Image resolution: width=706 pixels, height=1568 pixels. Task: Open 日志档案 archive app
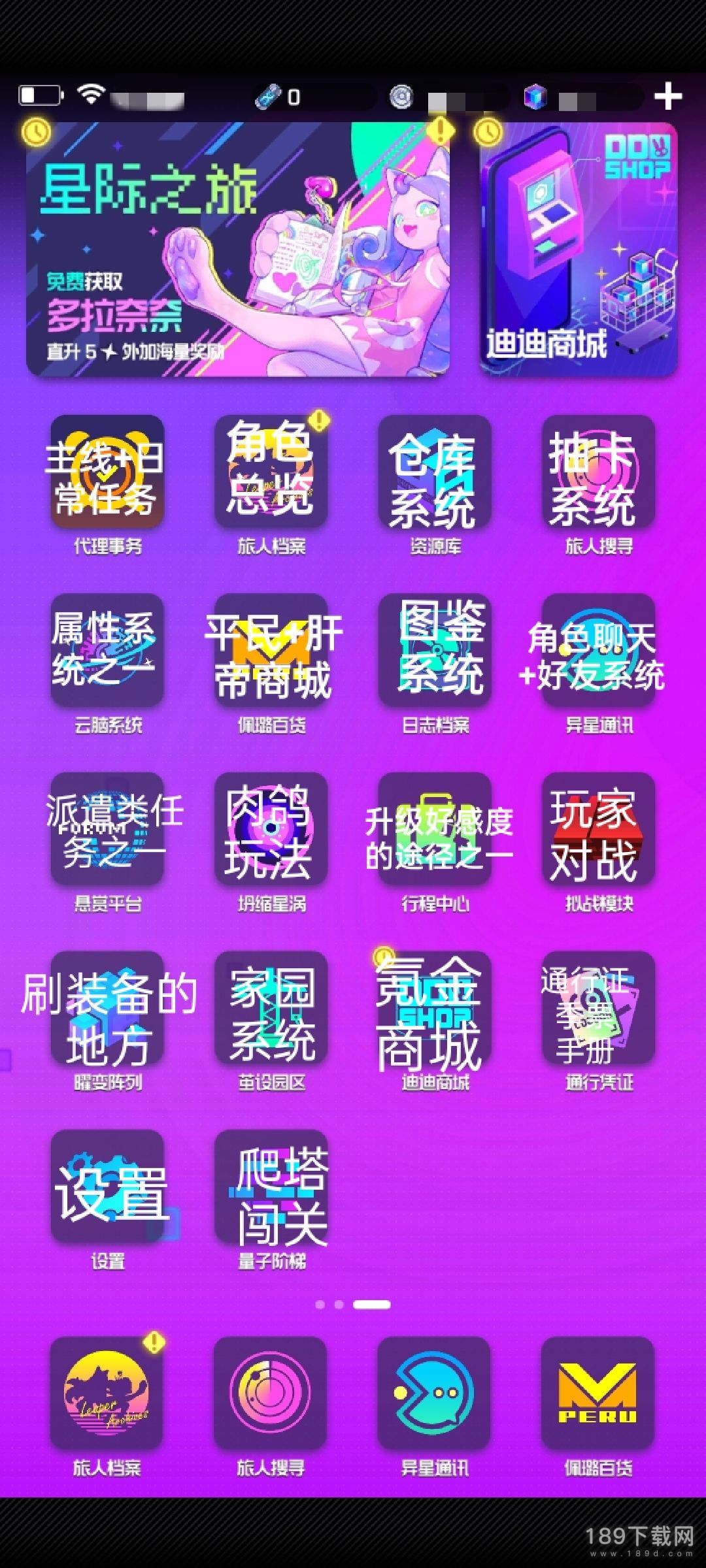pyautogui.click(x=435, y=650)
